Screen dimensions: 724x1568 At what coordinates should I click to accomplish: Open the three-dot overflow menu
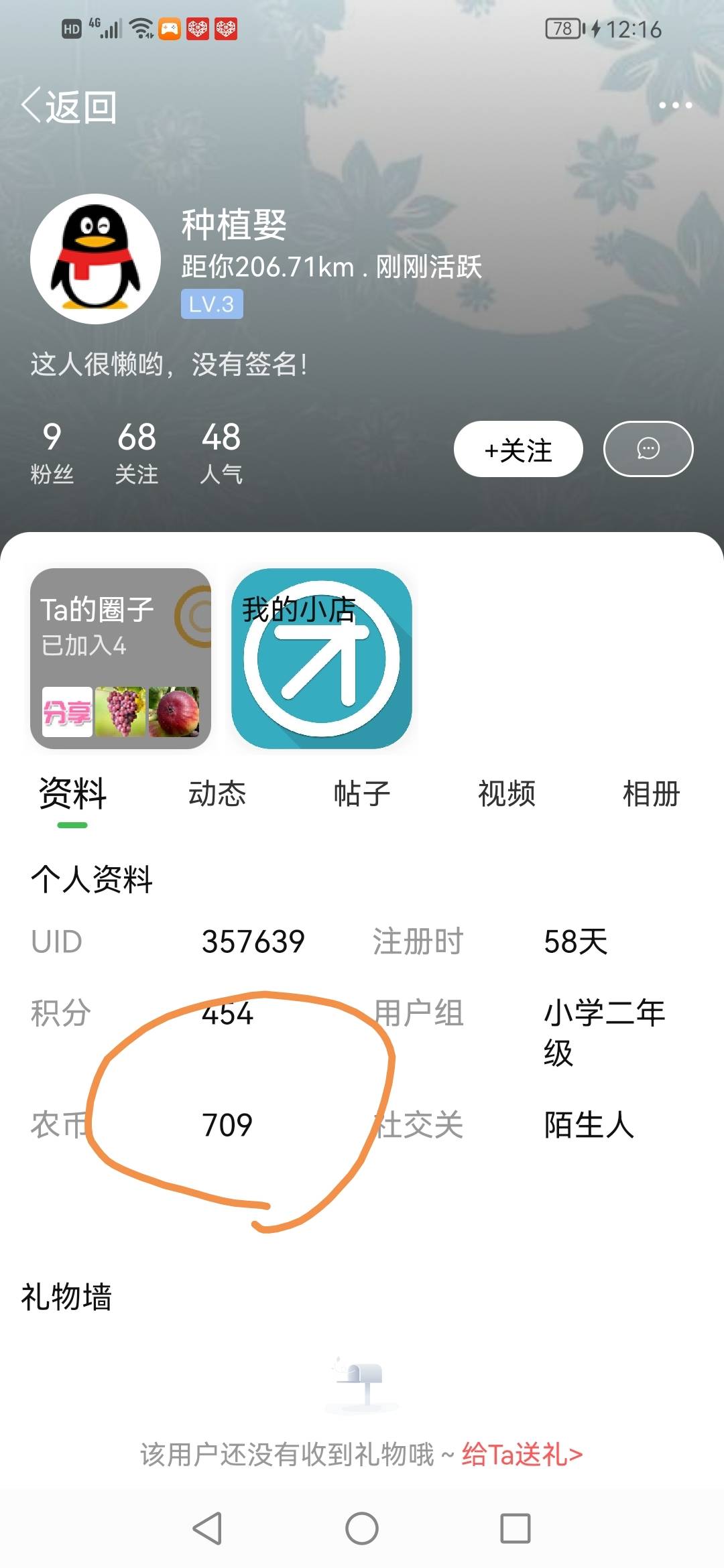tap(674, 105)
